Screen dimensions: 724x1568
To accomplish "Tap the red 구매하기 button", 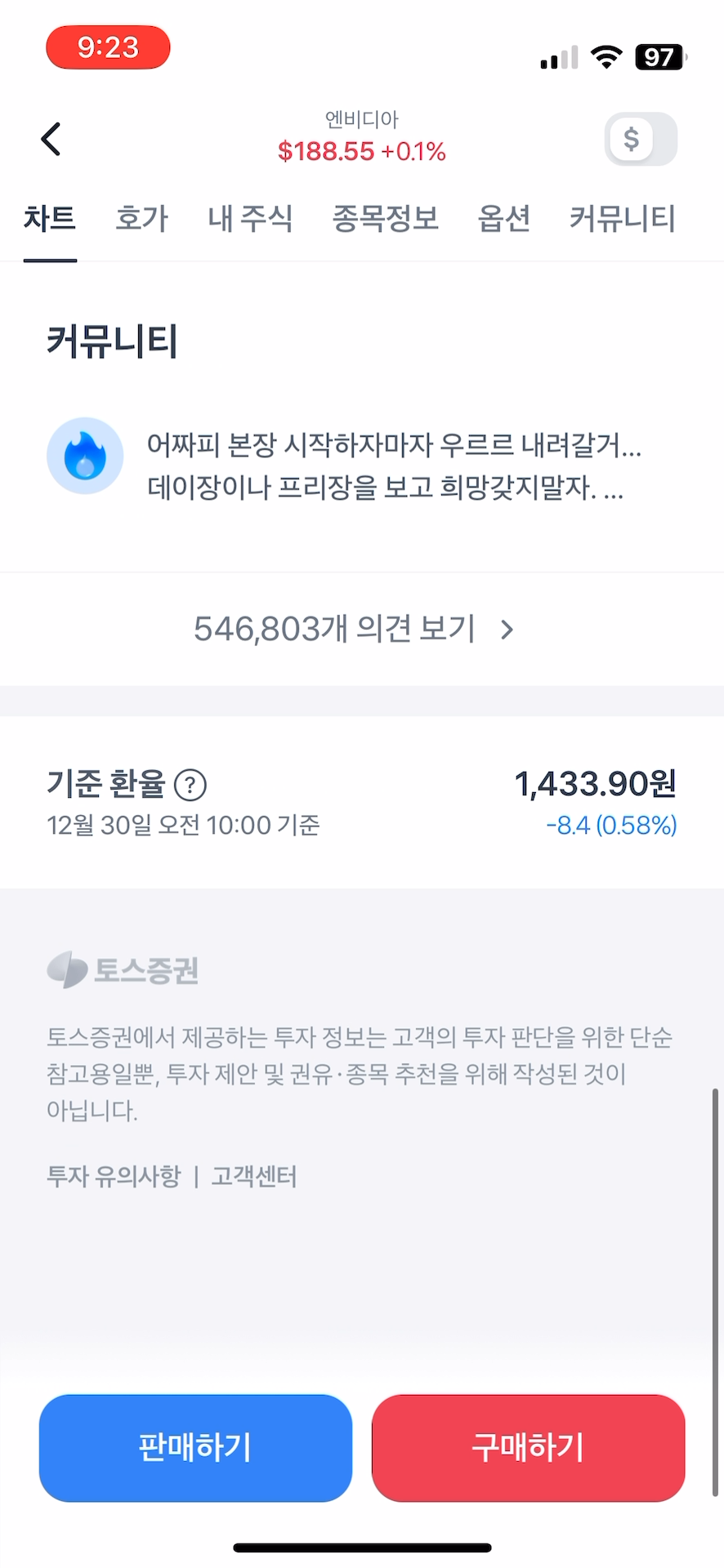I will click(x=528, y=1447).
